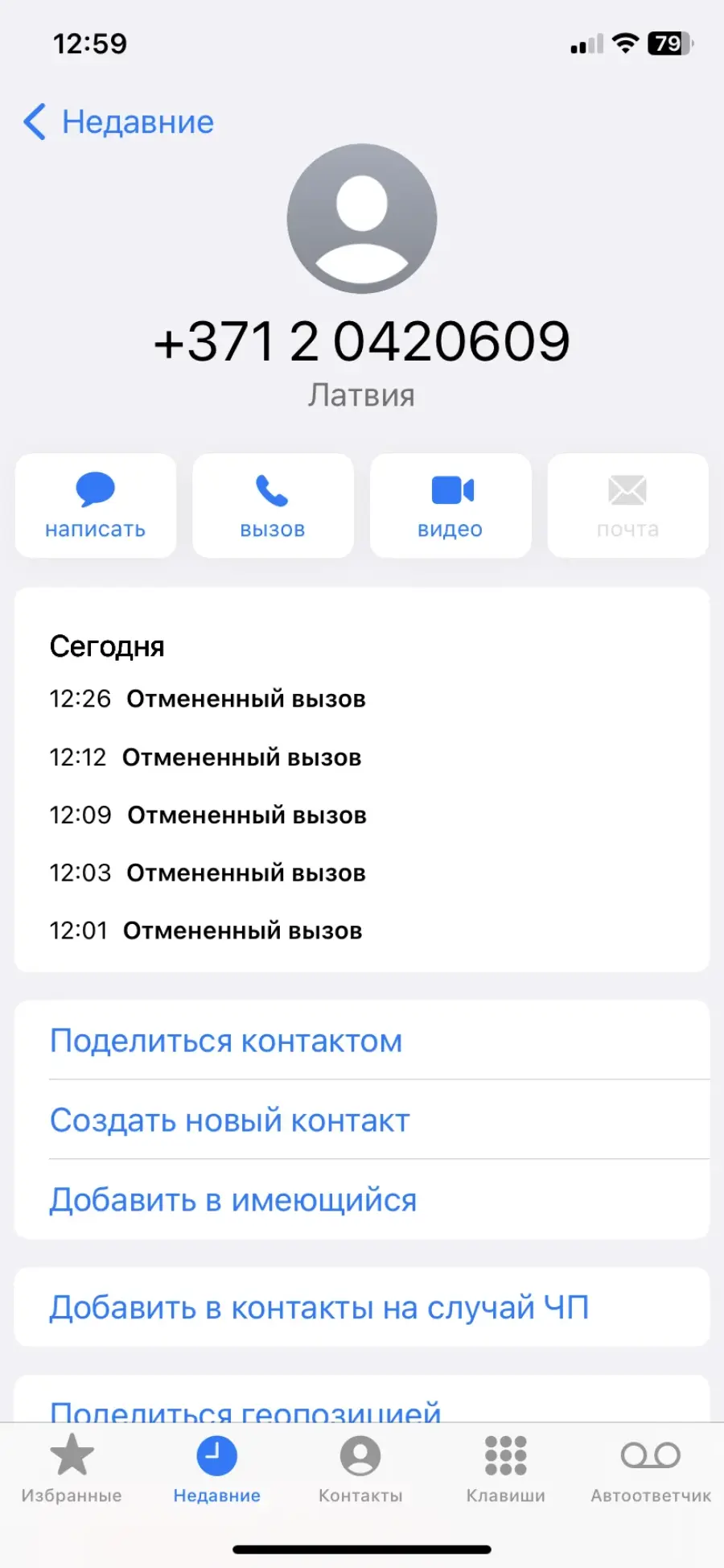Go to the Автоответчик tab

click(x=651, y=1470)
